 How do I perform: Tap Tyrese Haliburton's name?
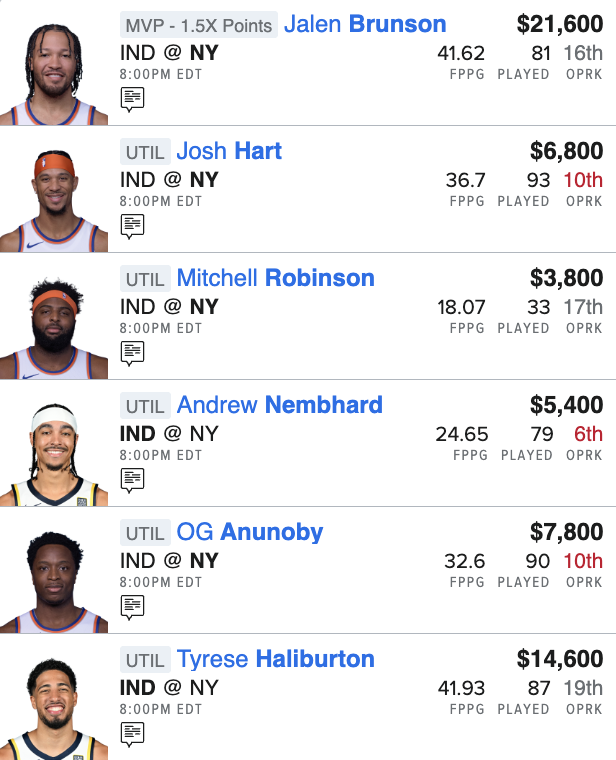275,659
